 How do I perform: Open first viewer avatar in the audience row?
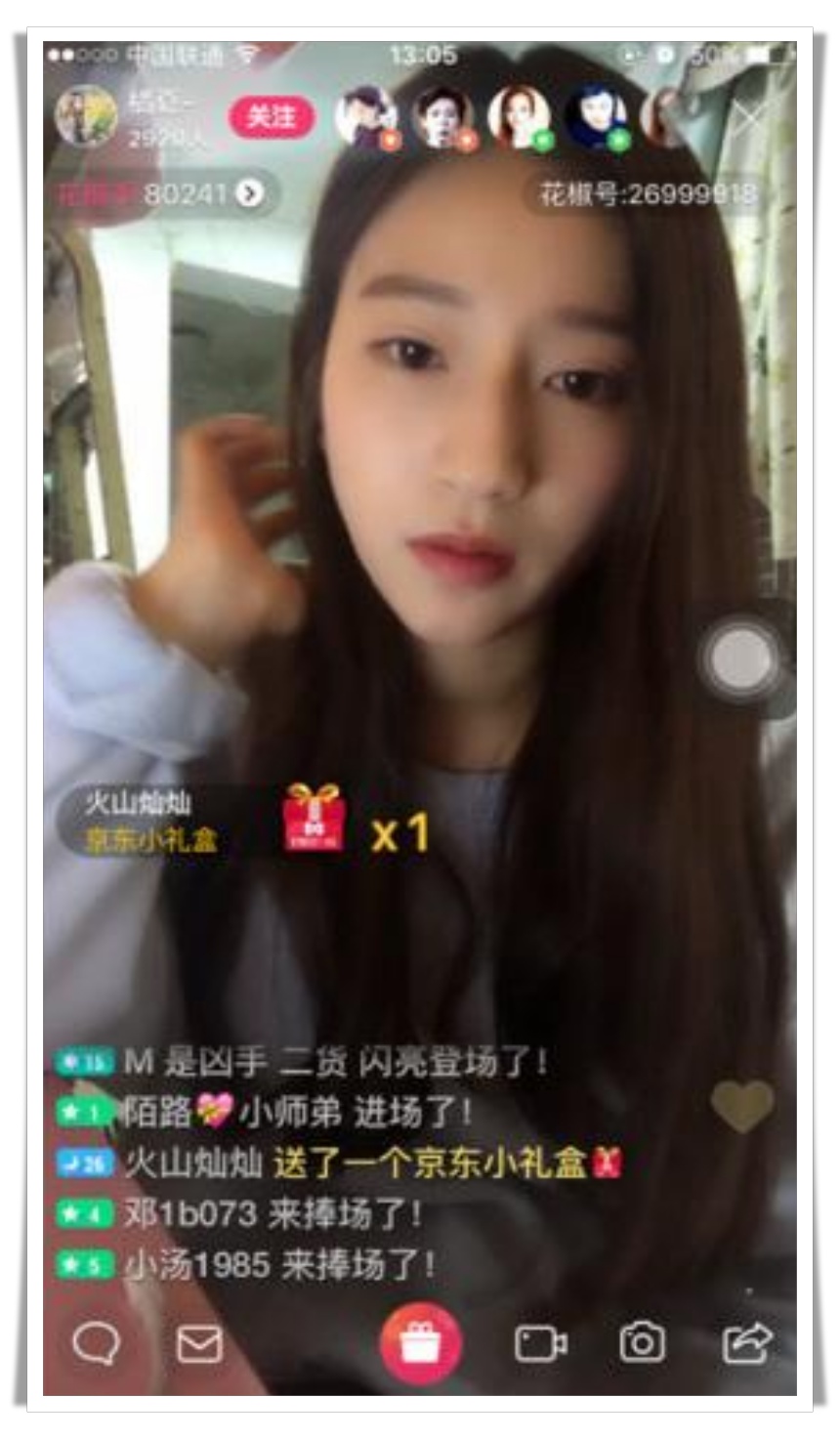365,117
